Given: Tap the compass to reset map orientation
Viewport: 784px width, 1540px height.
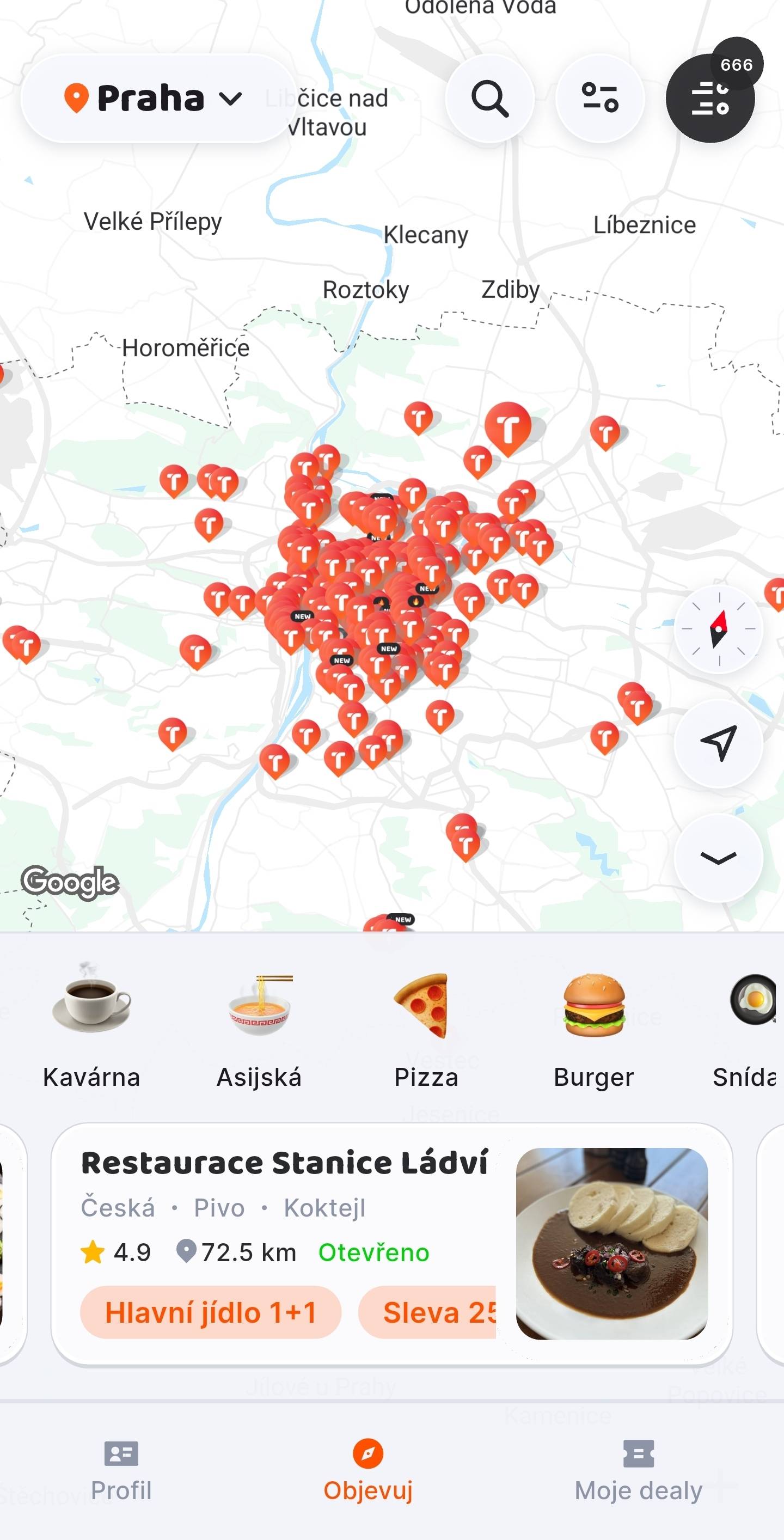Looking at the screenshot, I should pyautogui.click(x=718, y=629).
